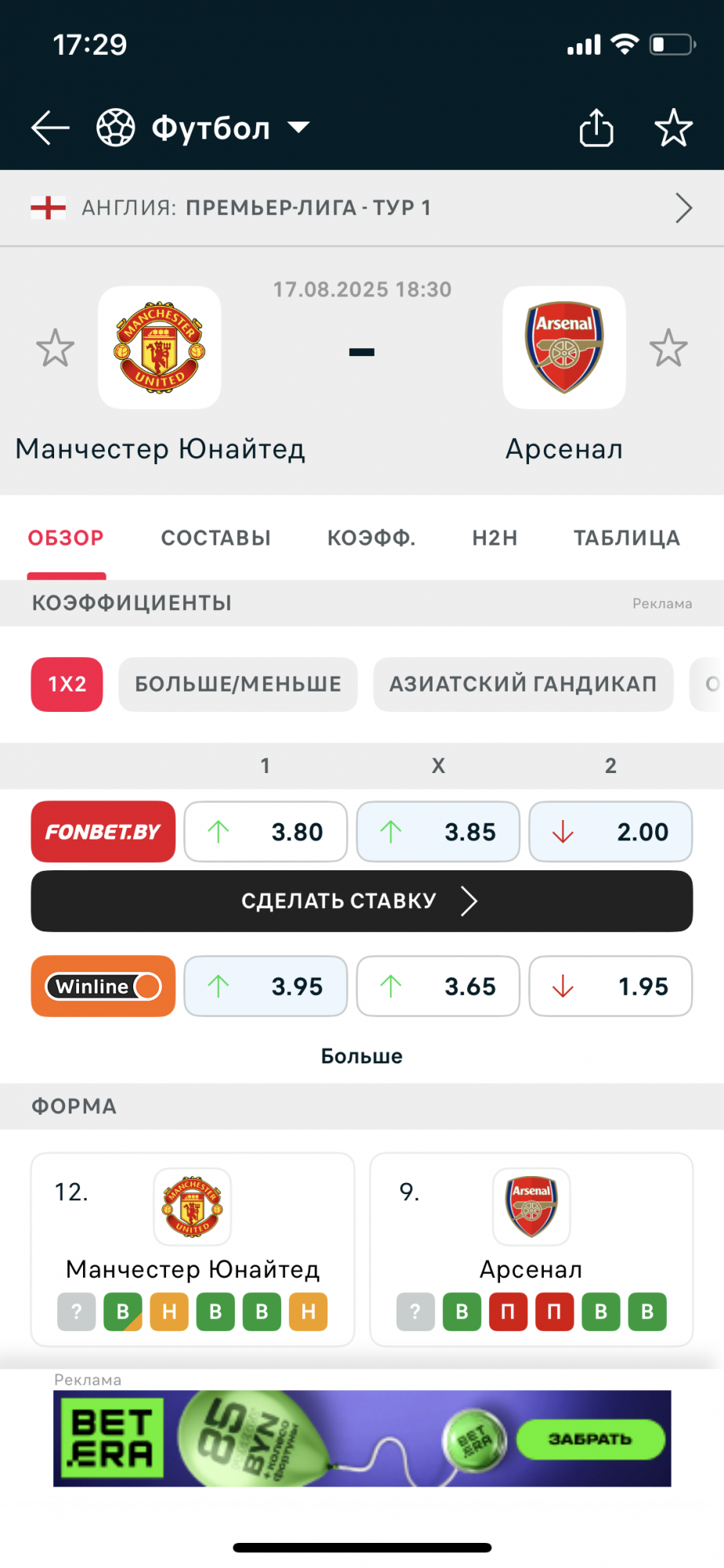
Task: Favorite Арсенал with star
Action: tap(668, 348)
